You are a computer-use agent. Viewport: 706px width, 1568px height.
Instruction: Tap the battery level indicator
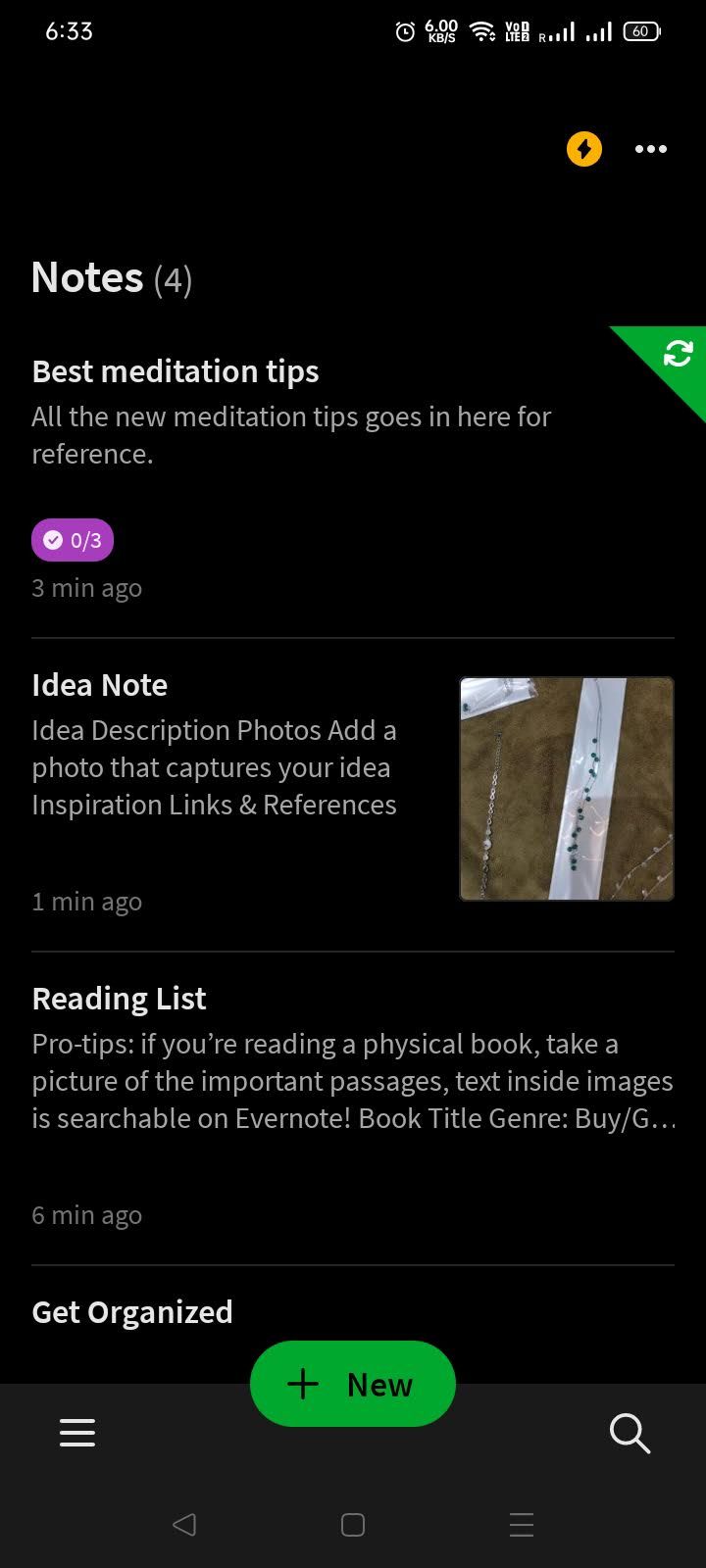(x=640, y=30)
